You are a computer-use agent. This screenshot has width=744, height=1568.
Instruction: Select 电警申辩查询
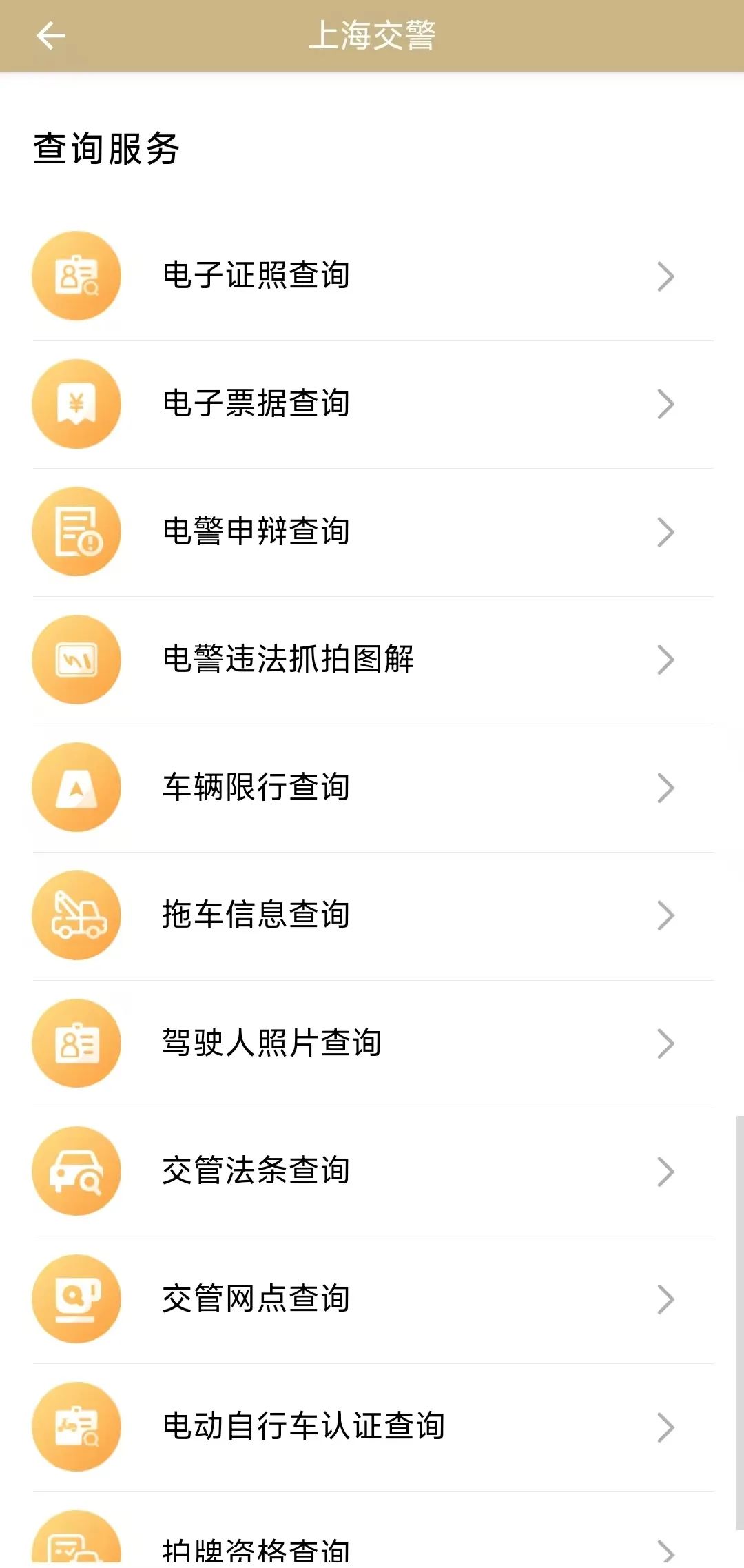click(372, 531)
